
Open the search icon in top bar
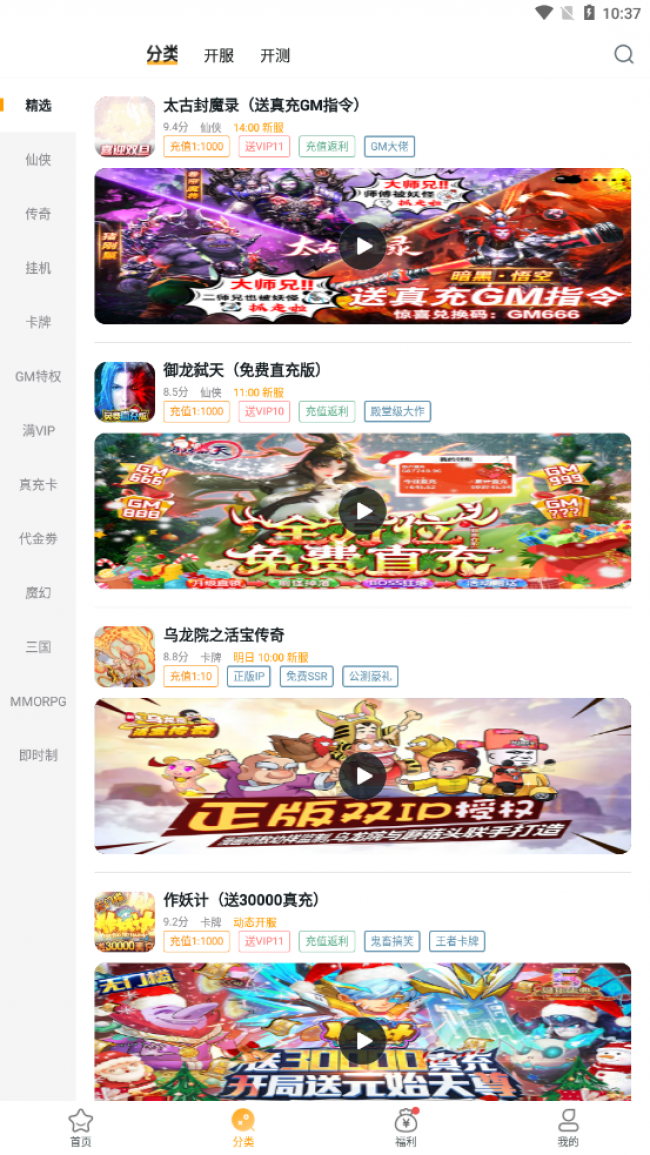click(623, 55)
